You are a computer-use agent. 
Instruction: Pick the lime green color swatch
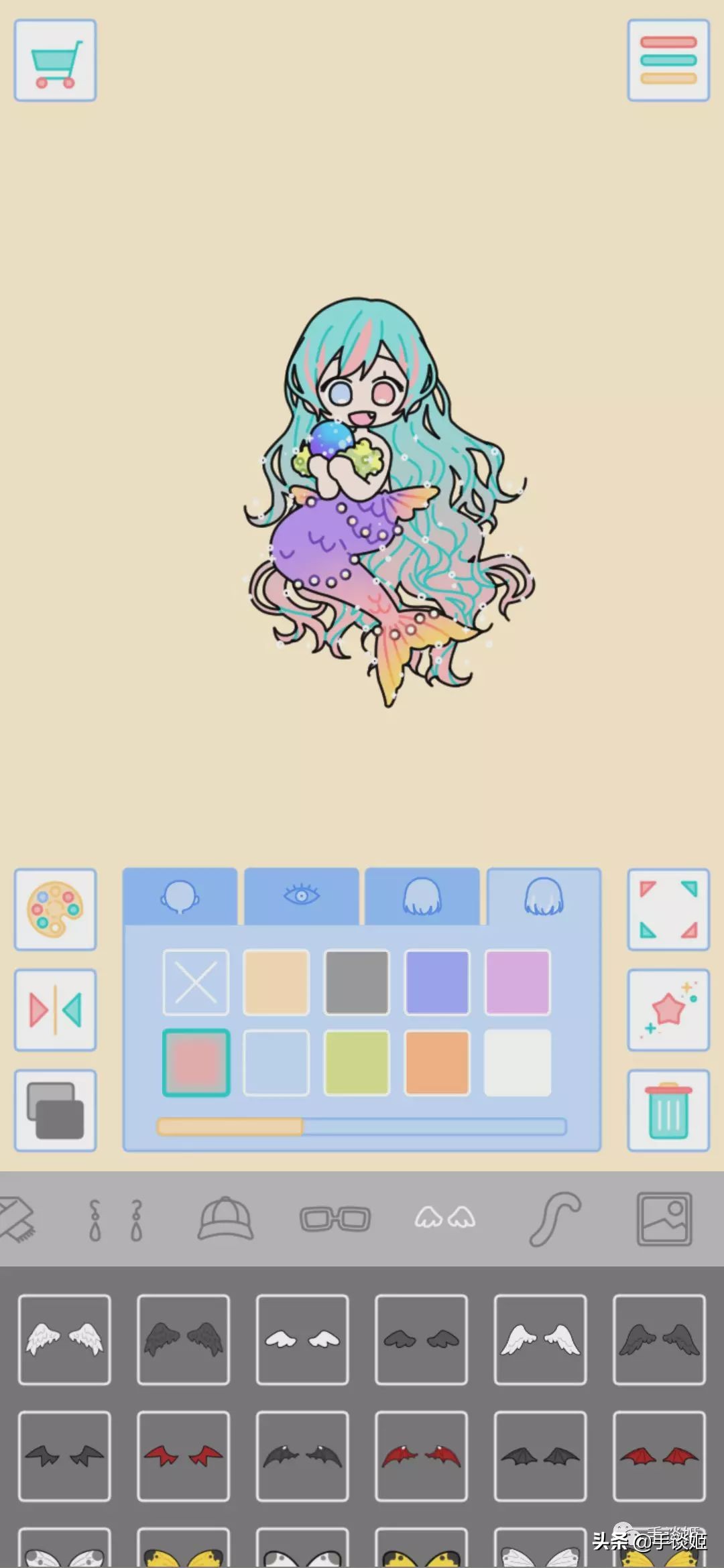pyautogui.click(x=357, y=1063)
